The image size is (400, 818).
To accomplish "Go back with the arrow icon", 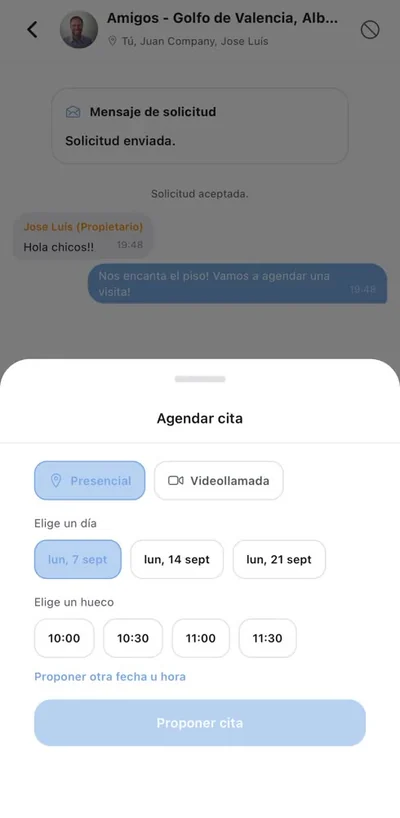I will 32,30.
